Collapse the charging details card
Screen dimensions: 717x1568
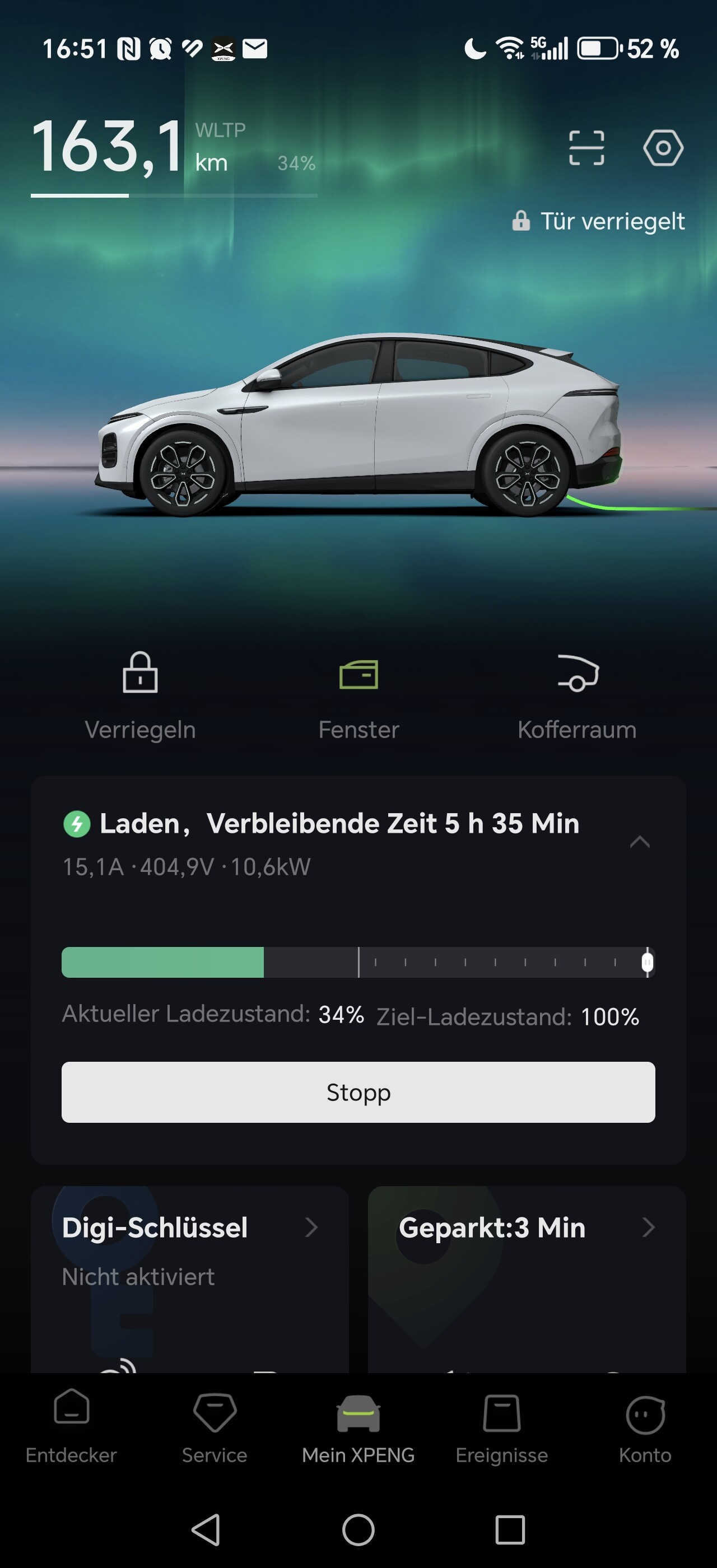639,842
